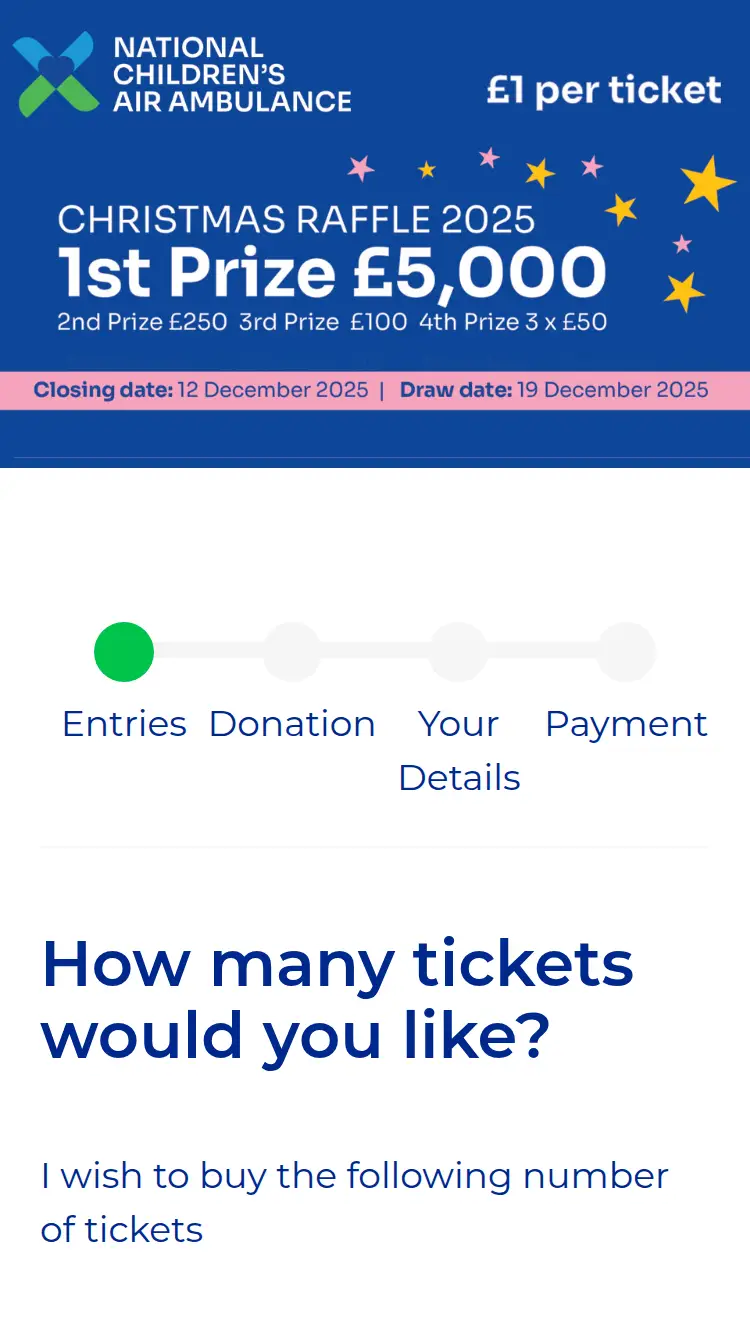Open the Your Details step
Screen dimensions: 750x1334
pos(459,750)
